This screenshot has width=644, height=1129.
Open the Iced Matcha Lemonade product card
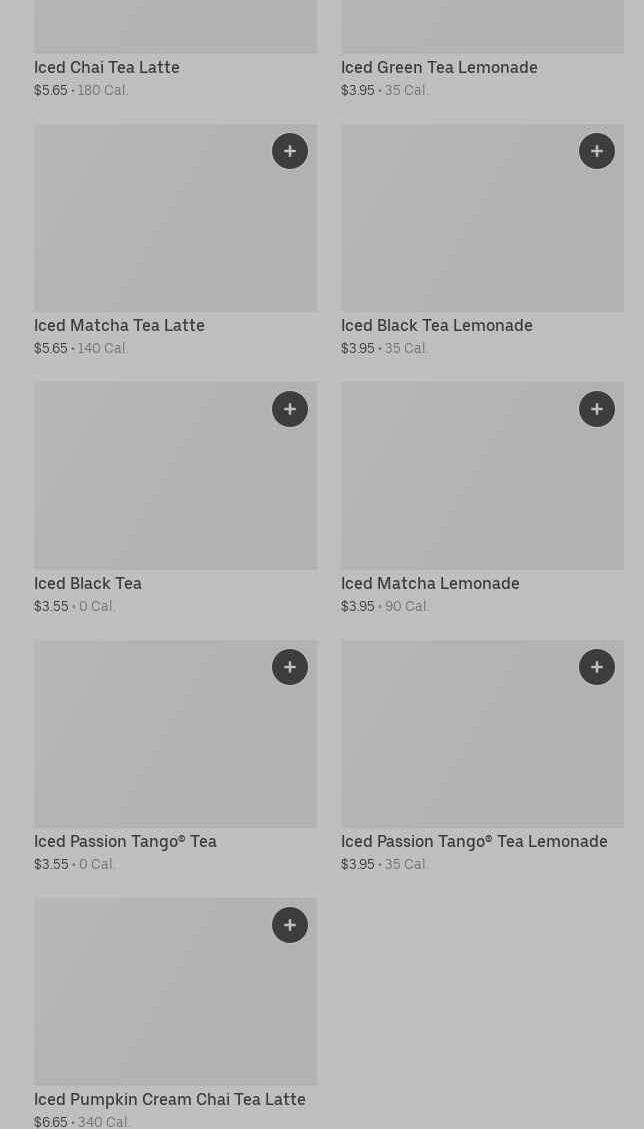460,488
